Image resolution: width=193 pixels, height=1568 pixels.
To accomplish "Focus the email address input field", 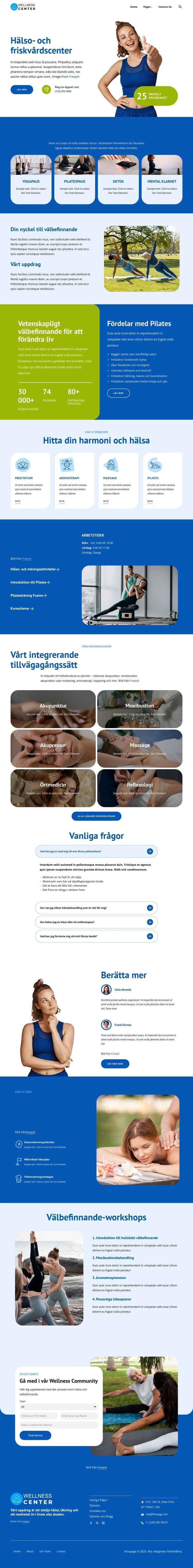I will [x=58, y=1424].
